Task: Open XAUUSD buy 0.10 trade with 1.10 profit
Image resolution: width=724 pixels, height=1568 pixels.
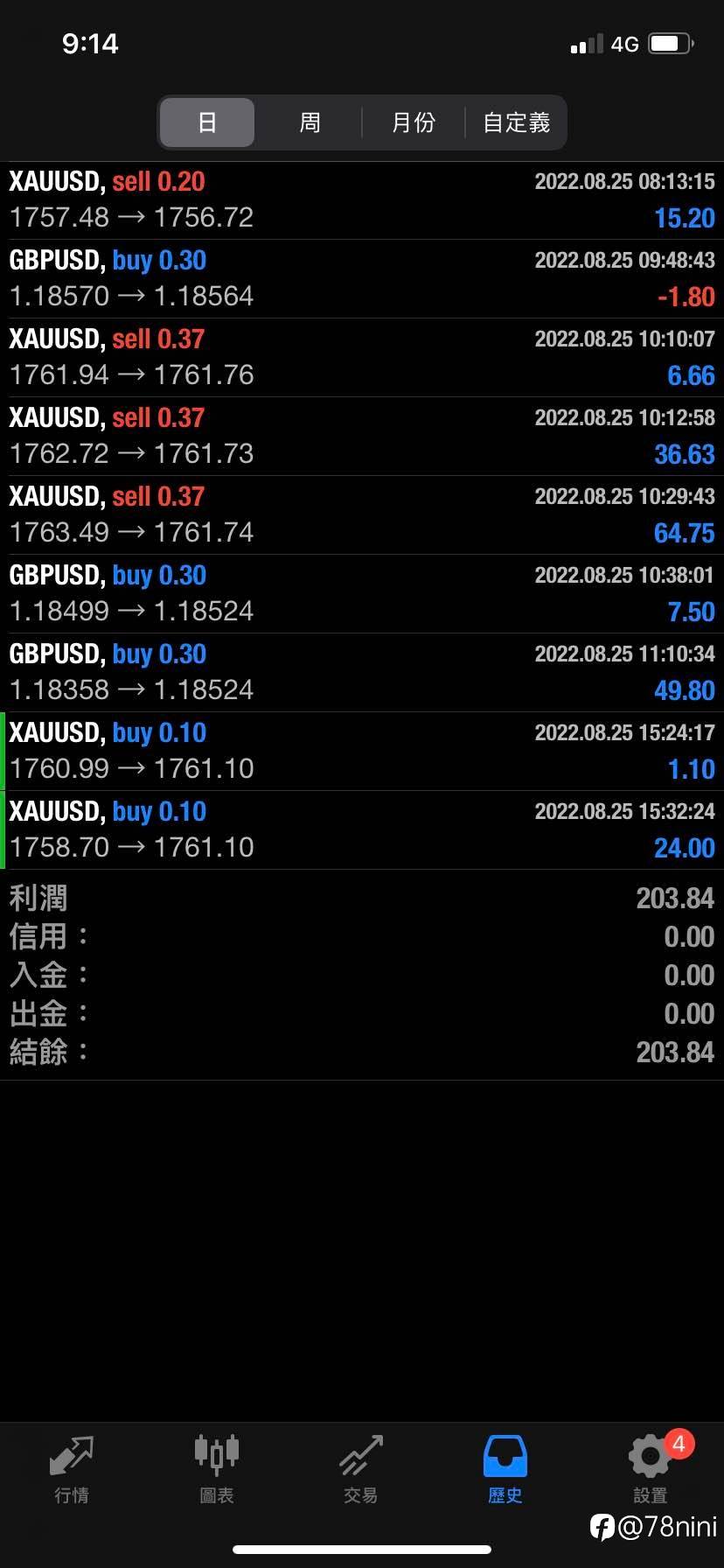Action: (x=362, y=752)
